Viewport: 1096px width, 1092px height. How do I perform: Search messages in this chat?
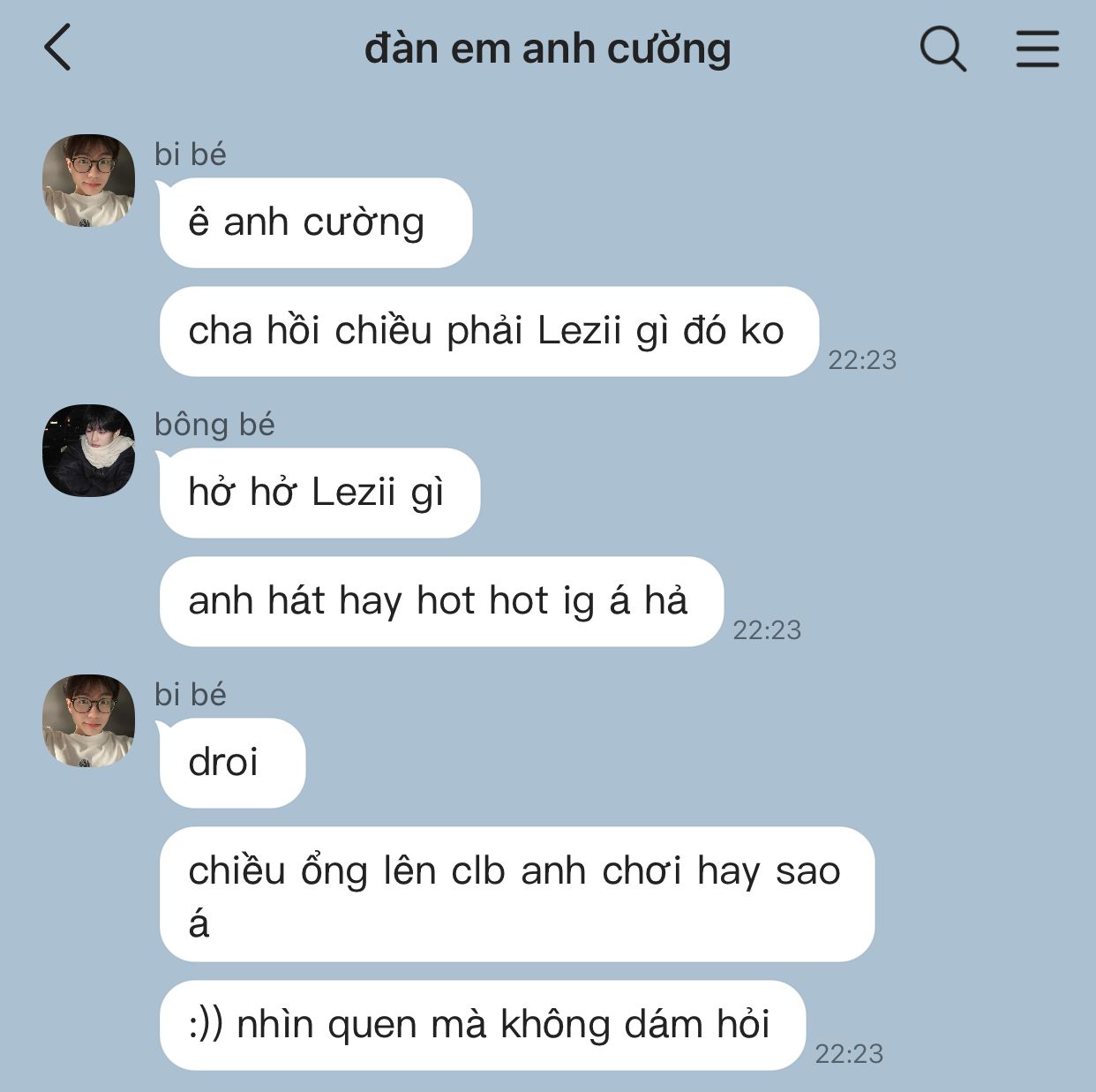tap(942, 48)
